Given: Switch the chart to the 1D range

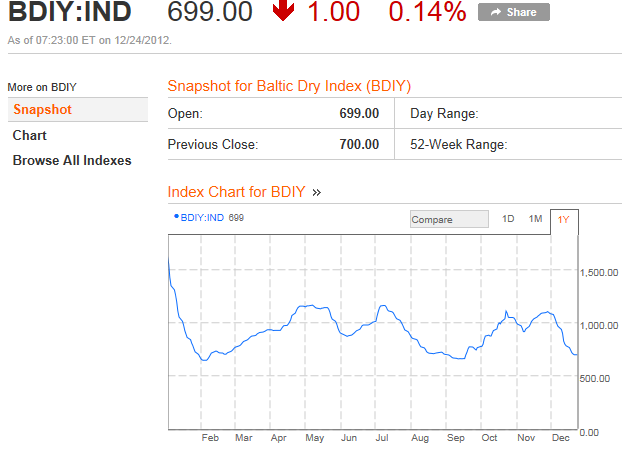Looking at the screenshot, I should pos(508,220).
